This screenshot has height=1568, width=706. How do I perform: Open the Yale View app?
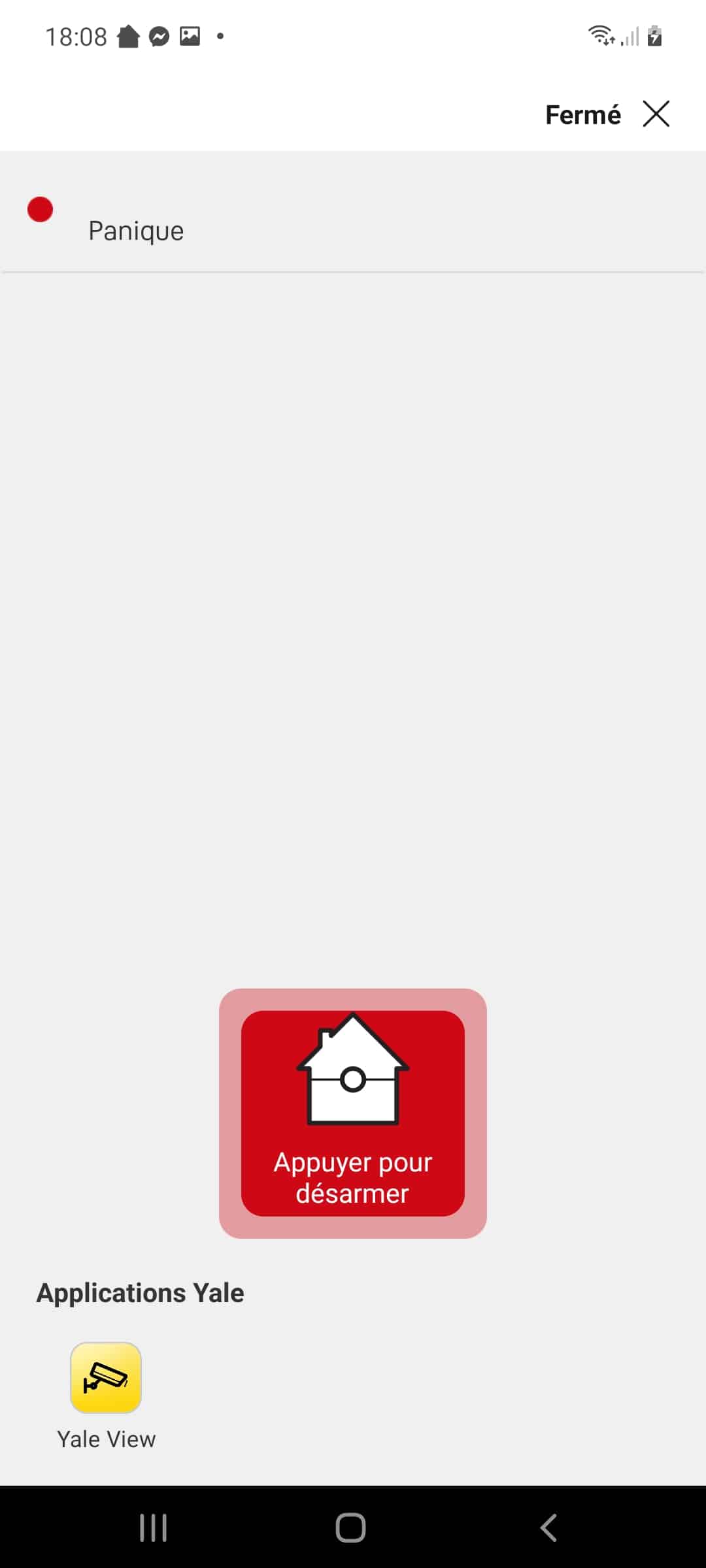[x=106, y=1396]
